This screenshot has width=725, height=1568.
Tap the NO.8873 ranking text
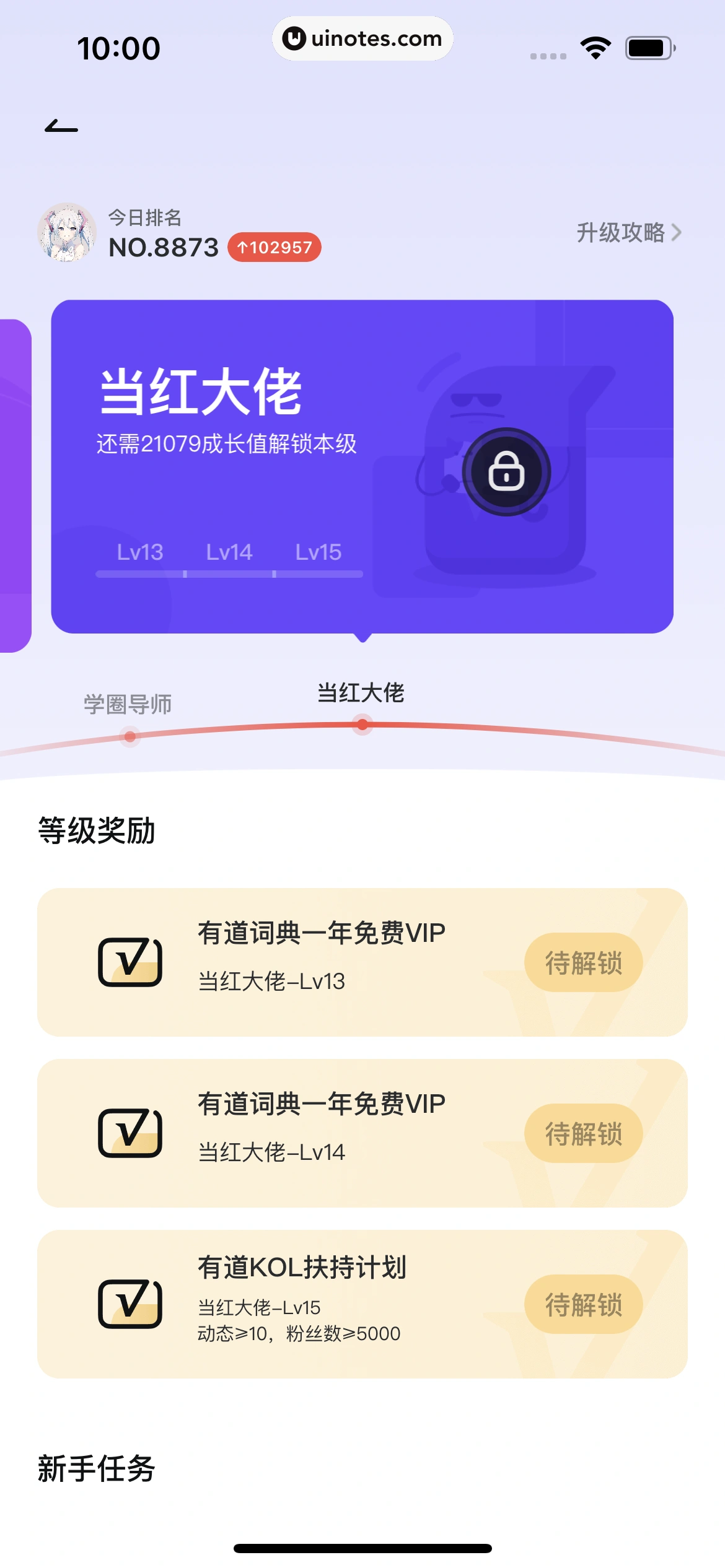(x=162, y=248)
